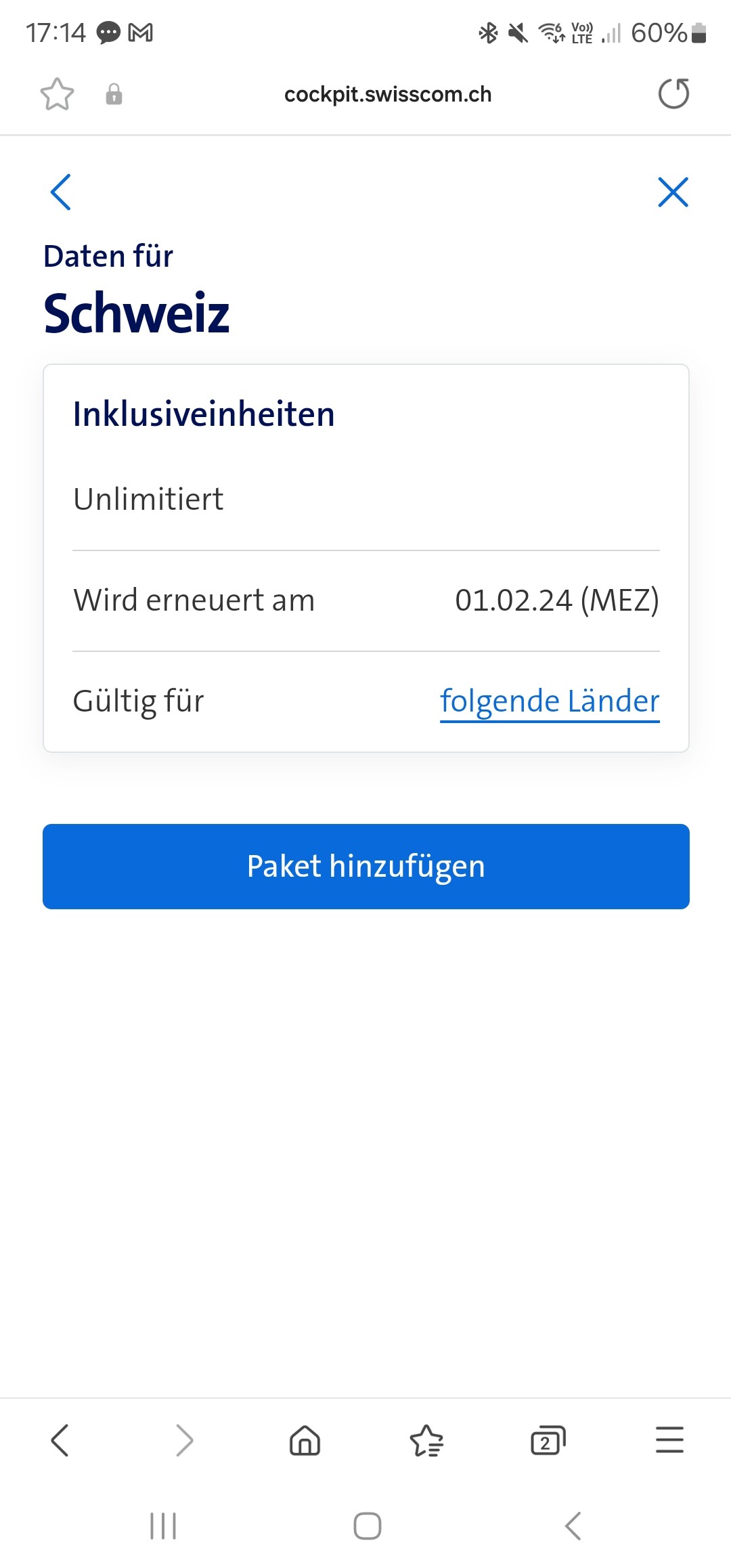View site security info via lock icon

point(114,94)
